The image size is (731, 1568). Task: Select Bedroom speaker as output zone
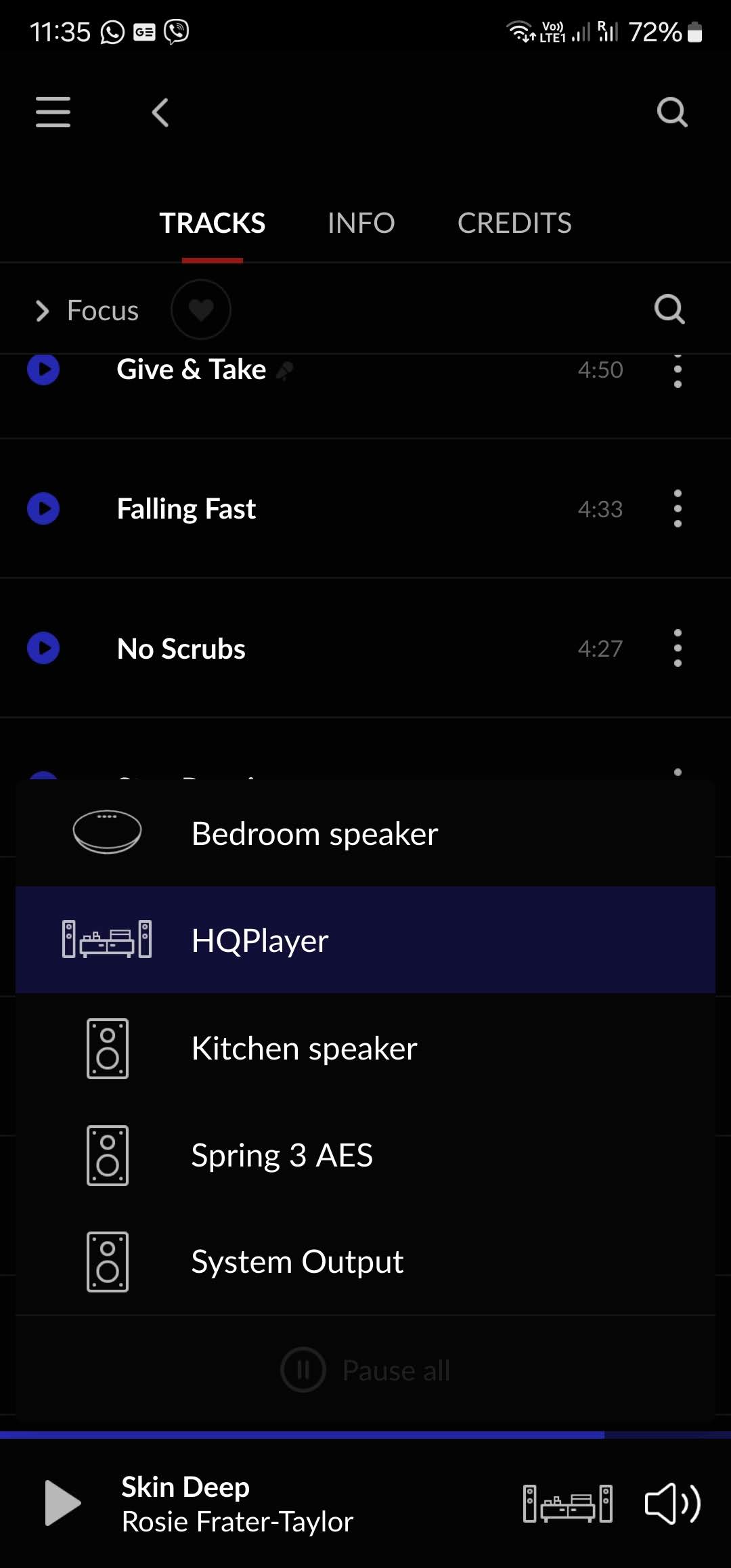point(365,833)
